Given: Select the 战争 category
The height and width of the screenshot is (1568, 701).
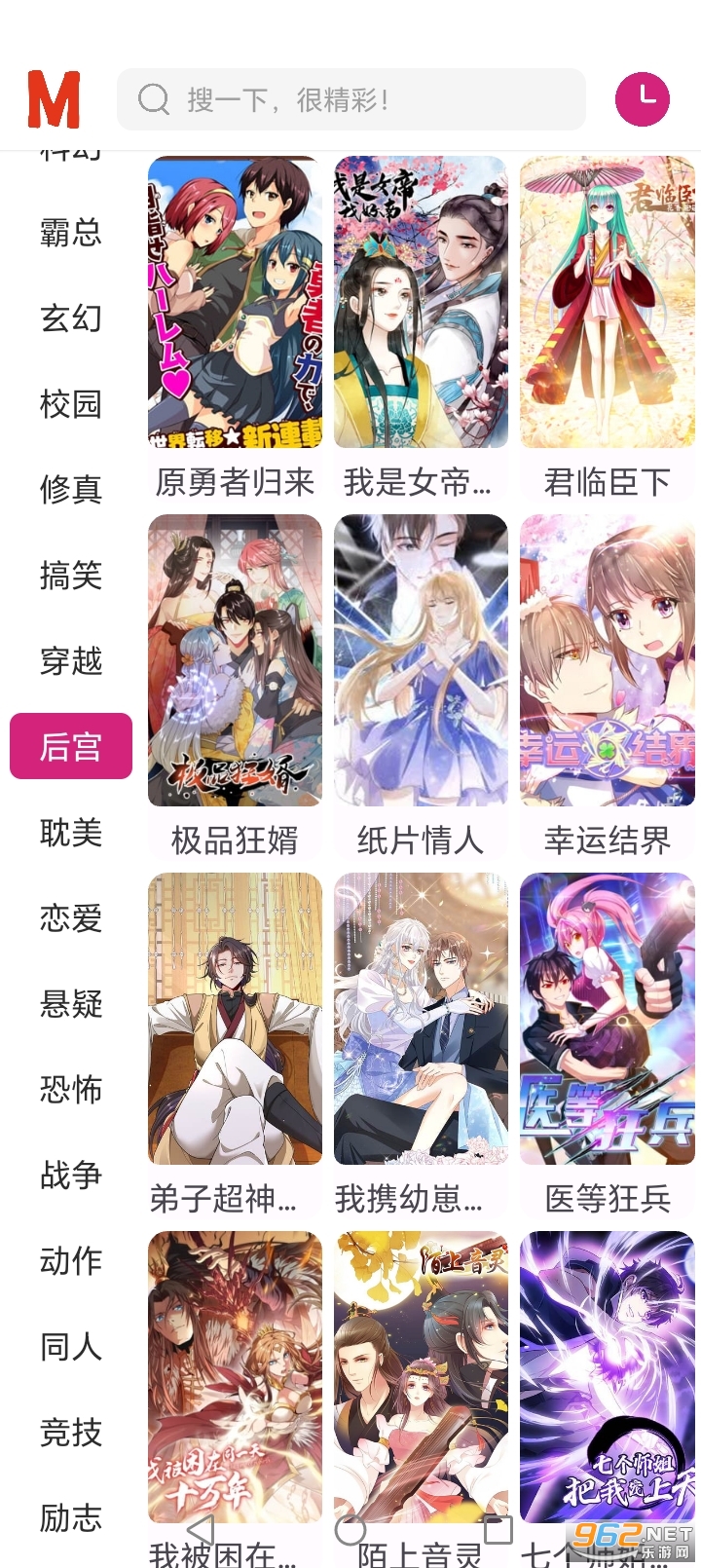Looking at the screenshot, I should click(x=71, y=1176).
